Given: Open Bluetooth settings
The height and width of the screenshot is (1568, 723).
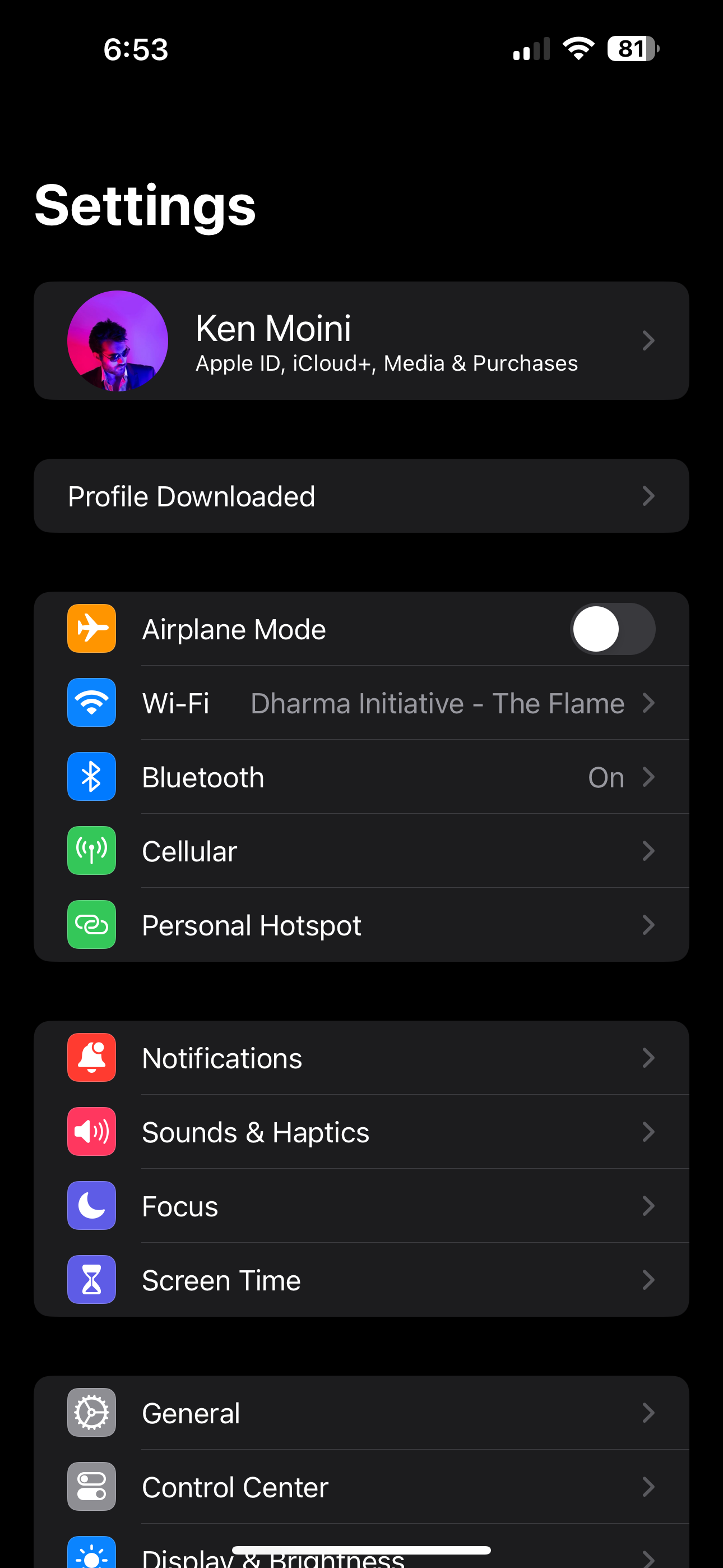Looking at the screenshot, I should coord(361,777).
